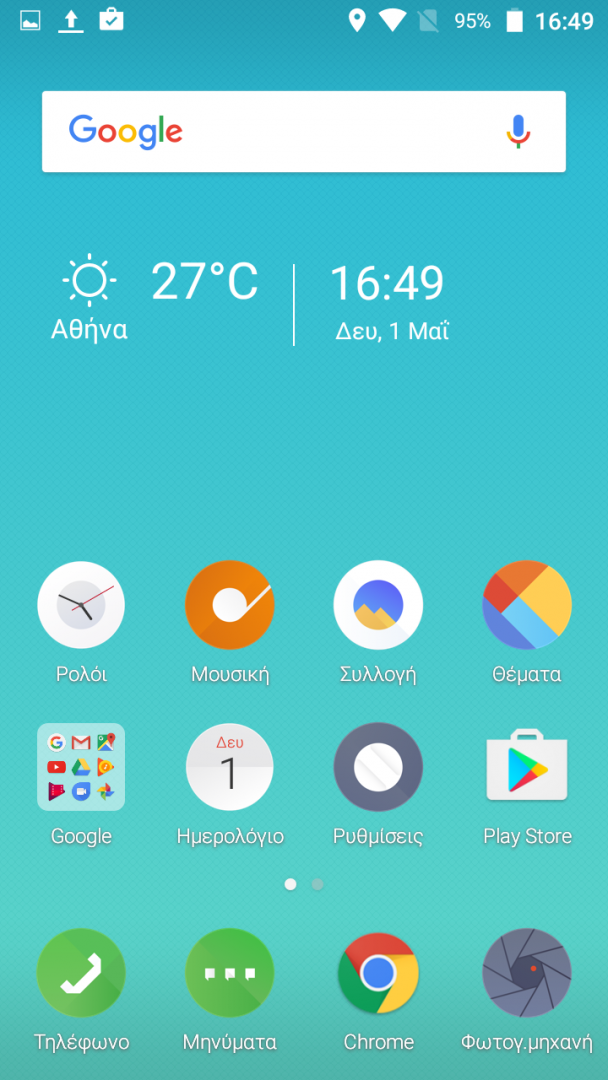The height and width of the screenshot is (1080, 608).
Task: Tap the 16:49 clock widget
Action: tap(387, 285)
